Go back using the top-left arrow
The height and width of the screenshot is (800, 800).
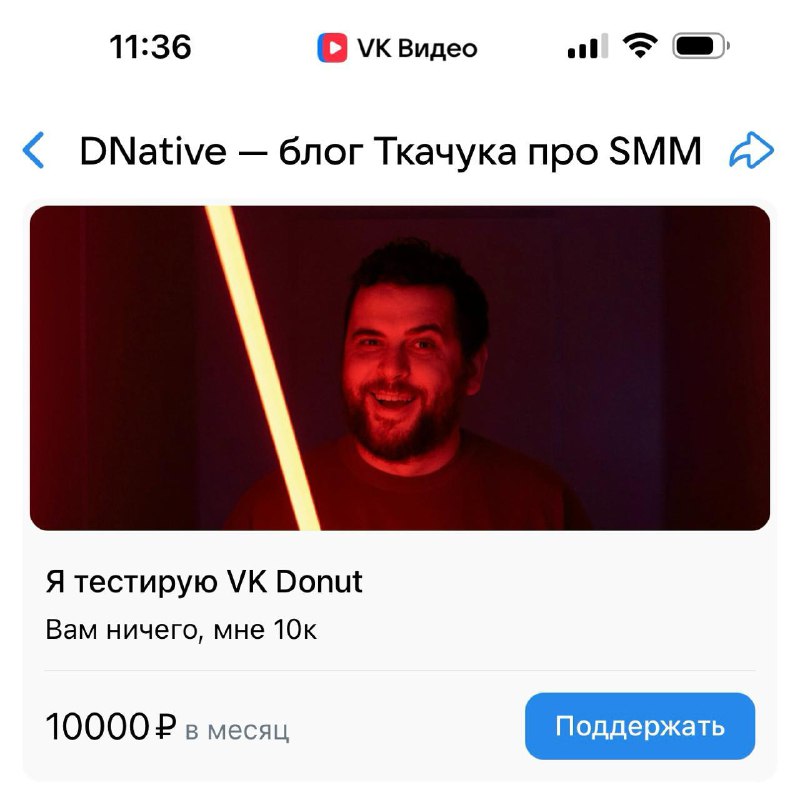34,151
